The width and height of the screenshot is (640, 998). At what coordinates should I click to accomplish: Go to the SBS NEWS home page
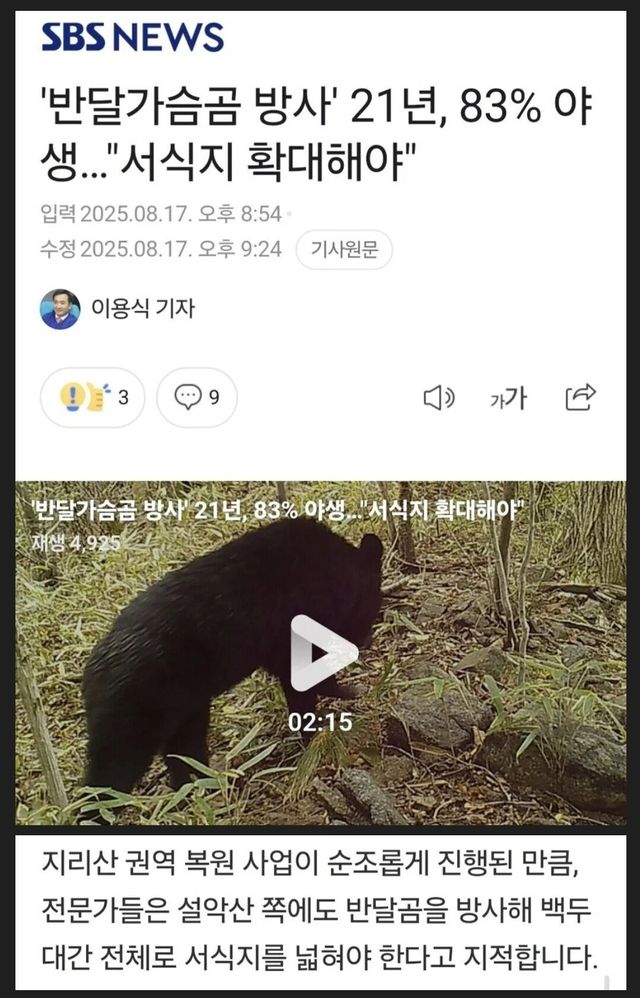132,38
